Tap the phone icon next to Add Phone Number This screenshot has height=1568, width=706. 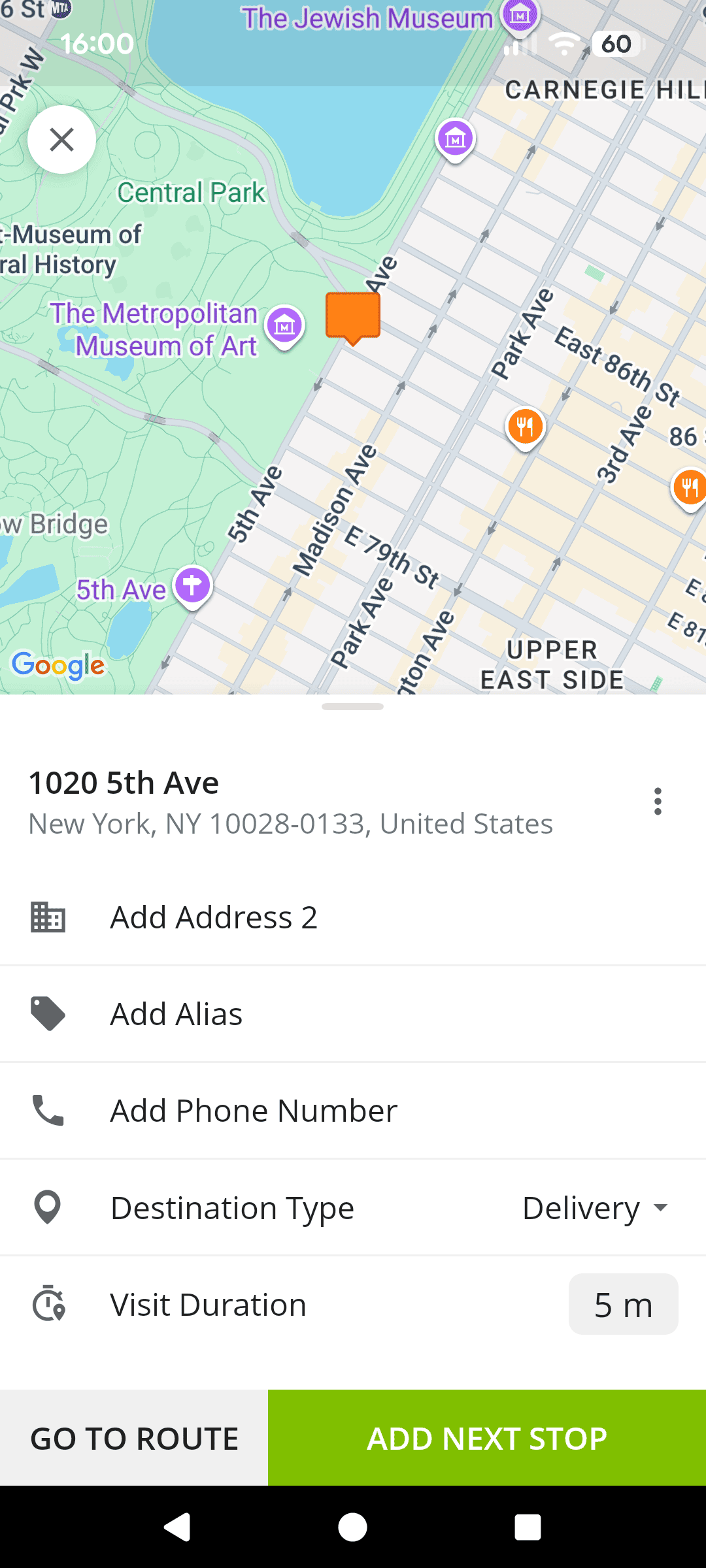(48, 1109)
